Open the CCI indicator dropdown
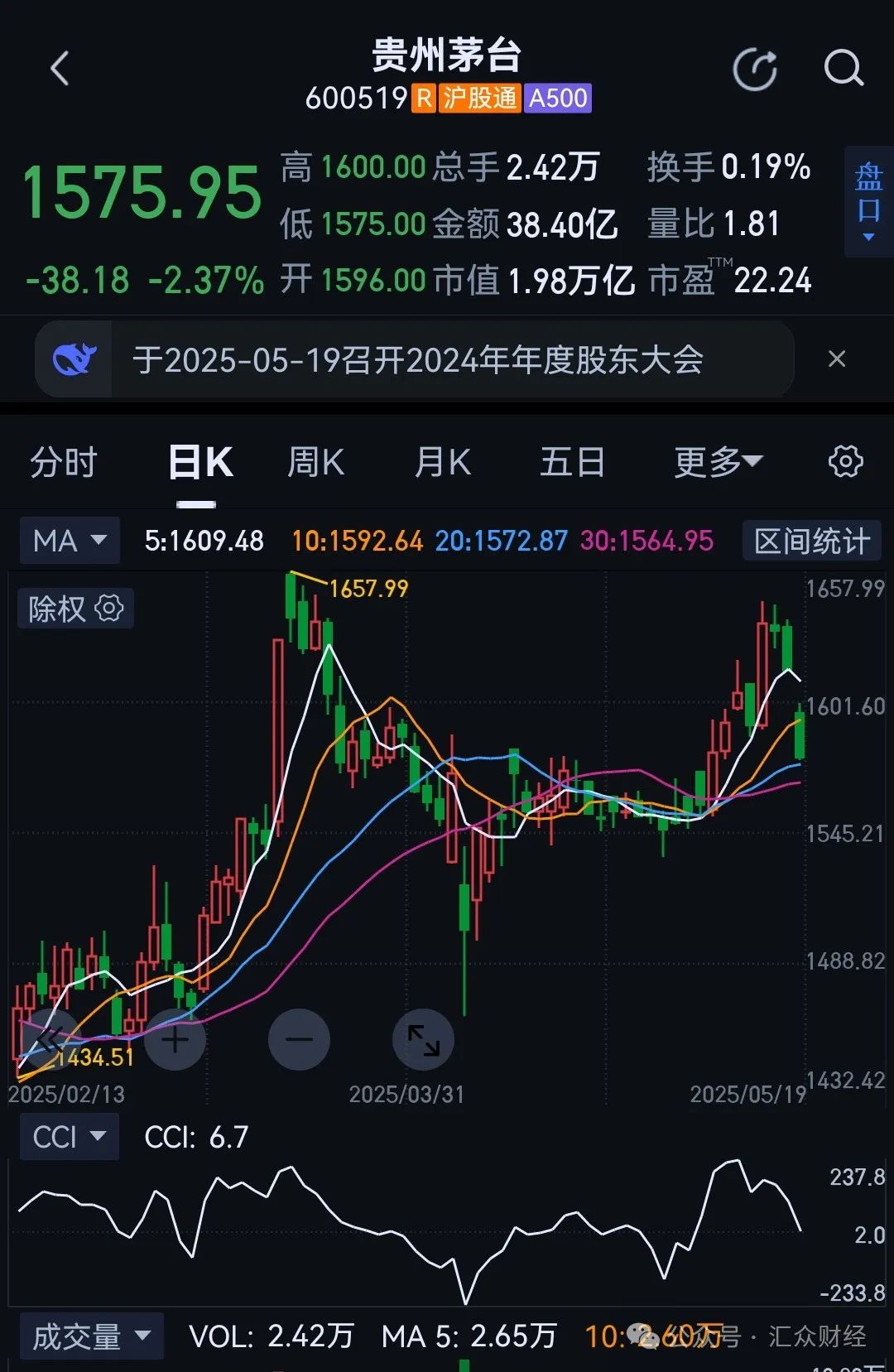894x1372 pixels. [x=69, y=1136]
